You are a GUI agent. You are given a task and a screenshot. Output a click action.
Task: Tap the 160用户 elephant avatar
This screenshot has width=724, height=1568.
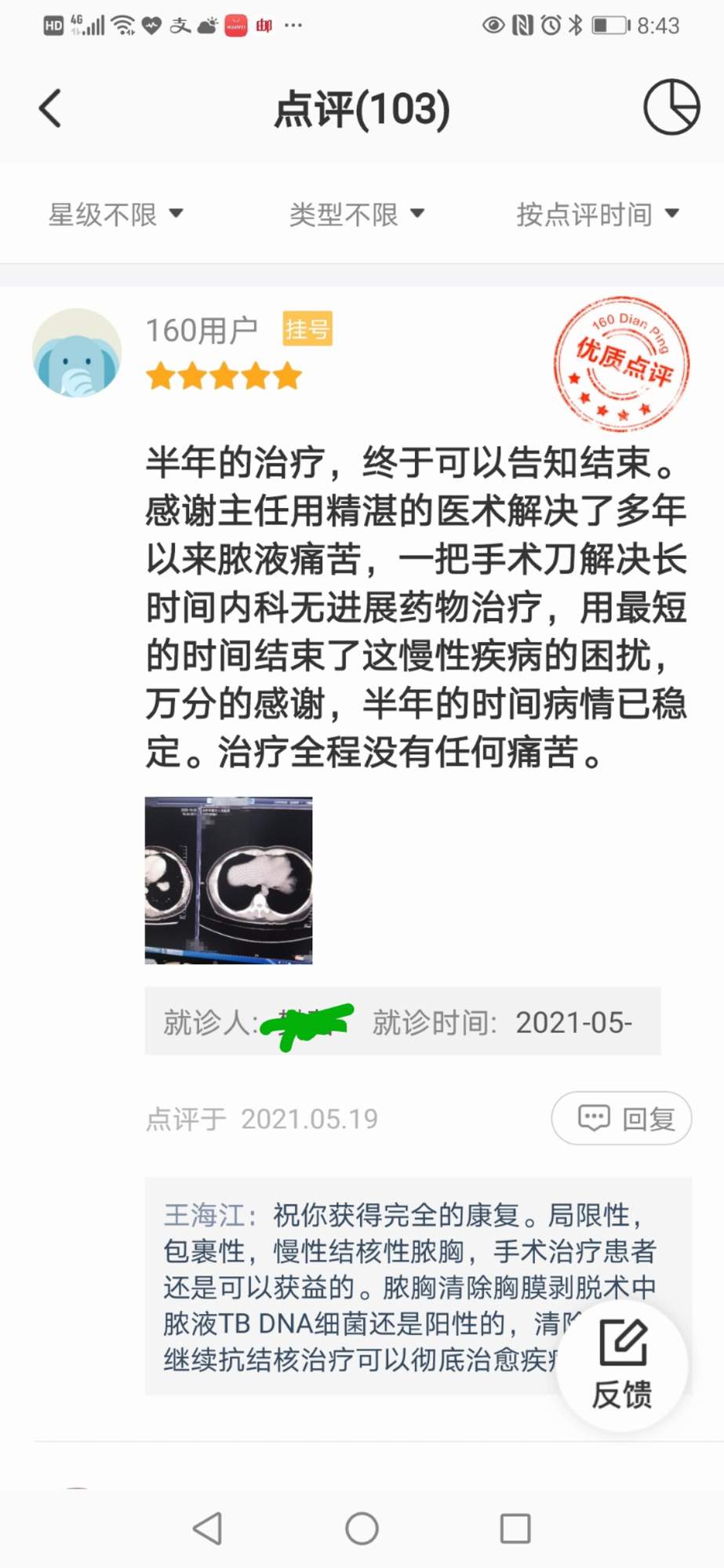coord(77,353)
